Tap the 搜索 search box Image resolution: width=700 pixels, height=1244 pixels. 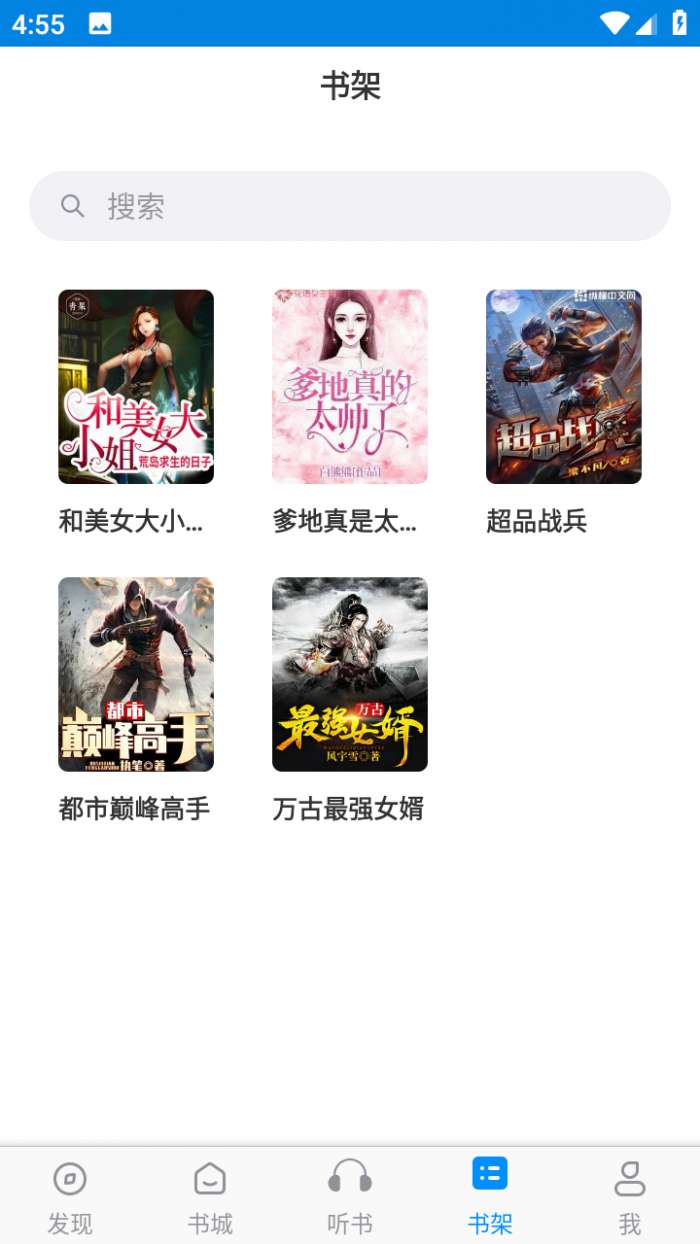click(x=349, y=206)
